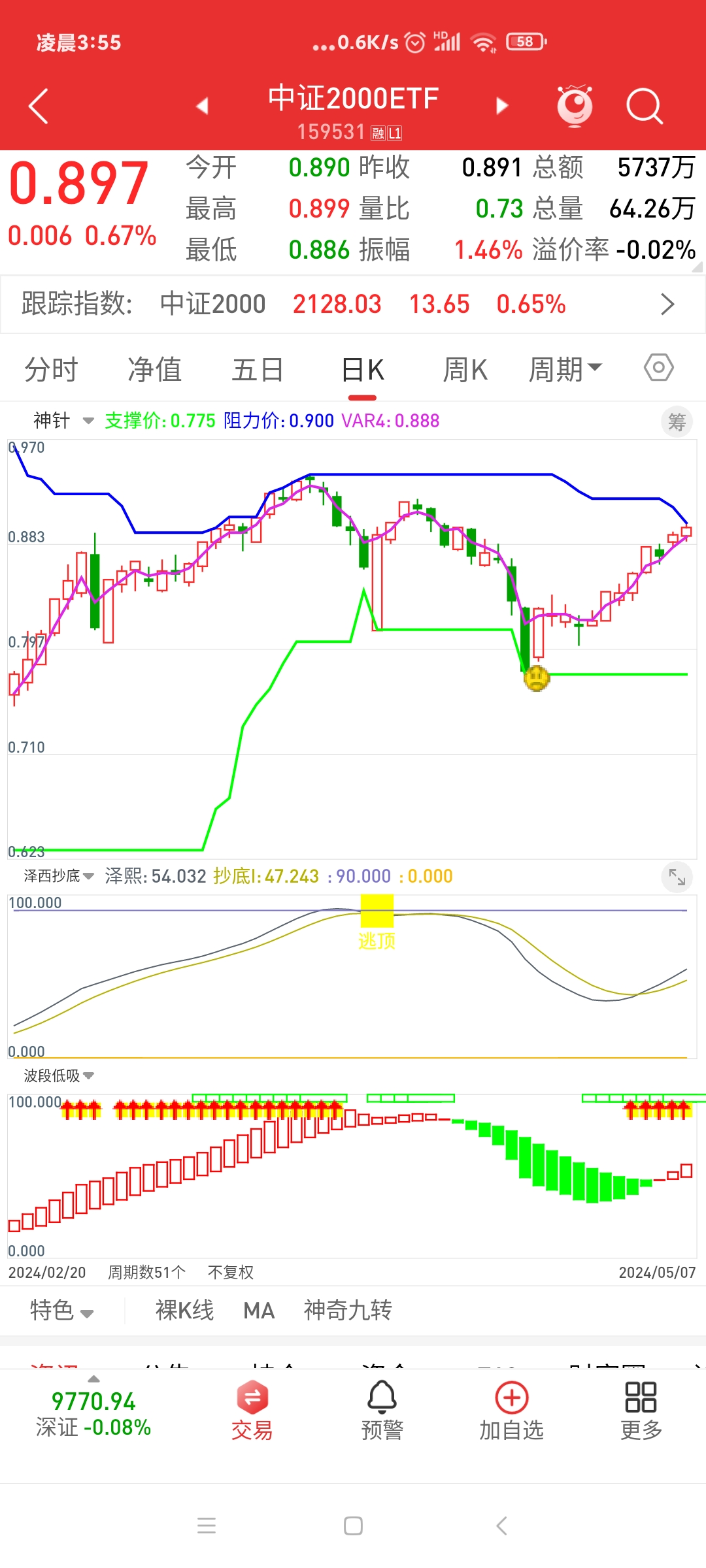Change the 波段低吸 indicator dropdown
The image size is (706, 1568).
pos(59,1075)
